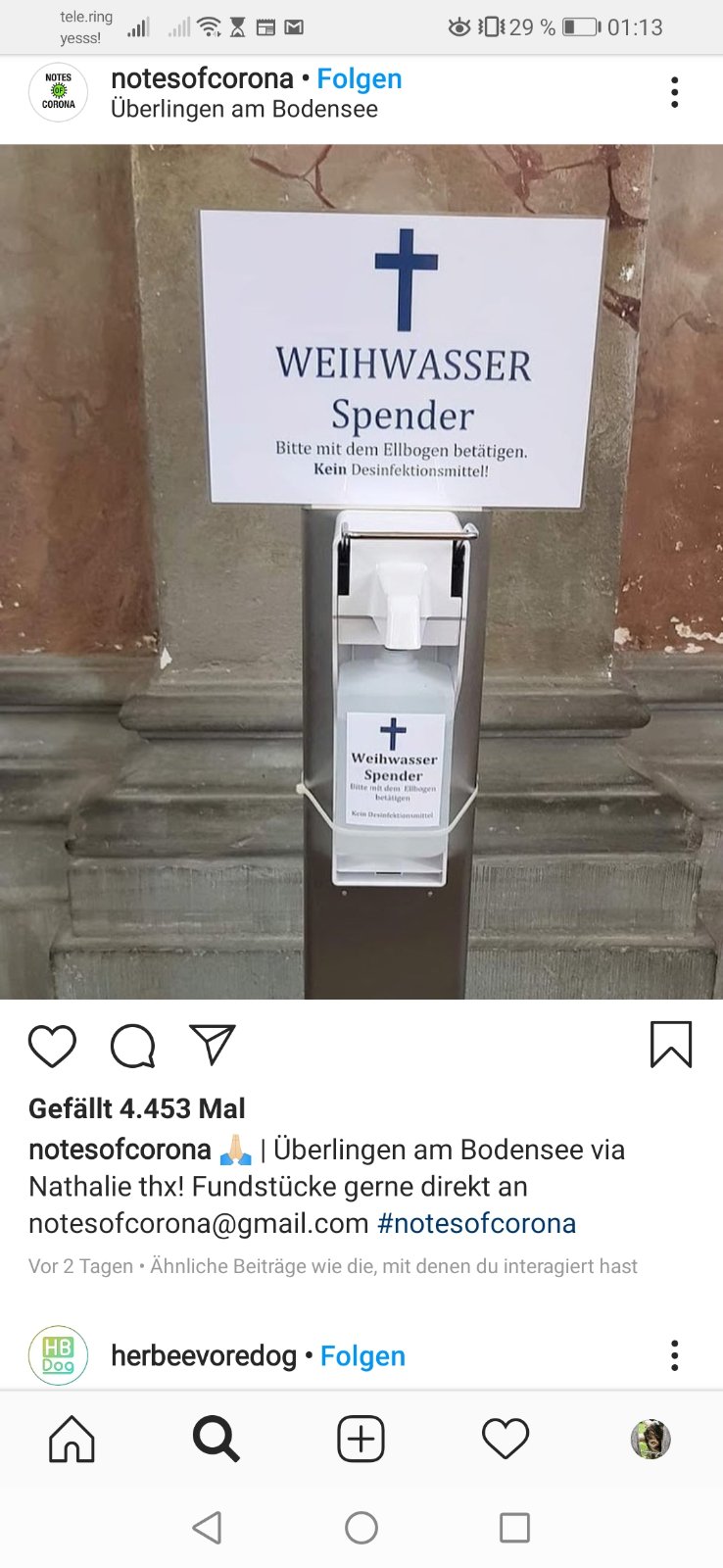Image resolution: width=723 pixels, height=1568 pixels.
Task: Open overflow menu on herbeevoredog post
Action: click(x=674, y=1355)
